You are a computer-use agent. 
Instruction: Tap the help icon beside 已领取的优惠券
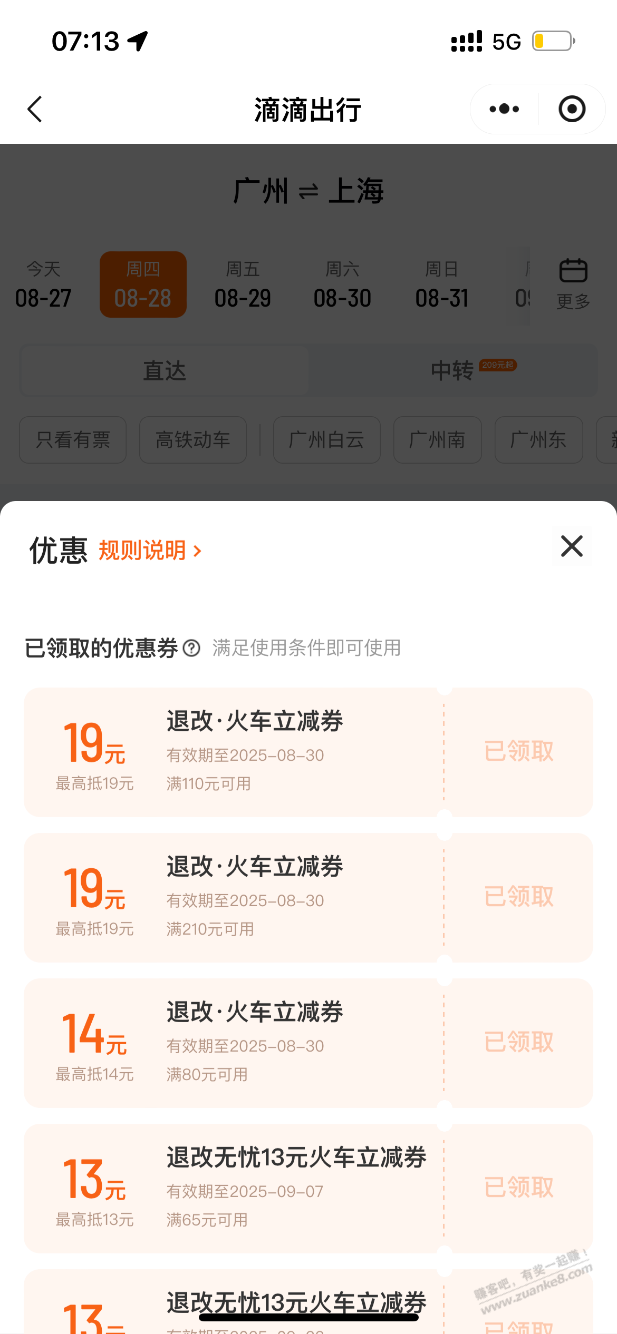click(x=191, y=648)
